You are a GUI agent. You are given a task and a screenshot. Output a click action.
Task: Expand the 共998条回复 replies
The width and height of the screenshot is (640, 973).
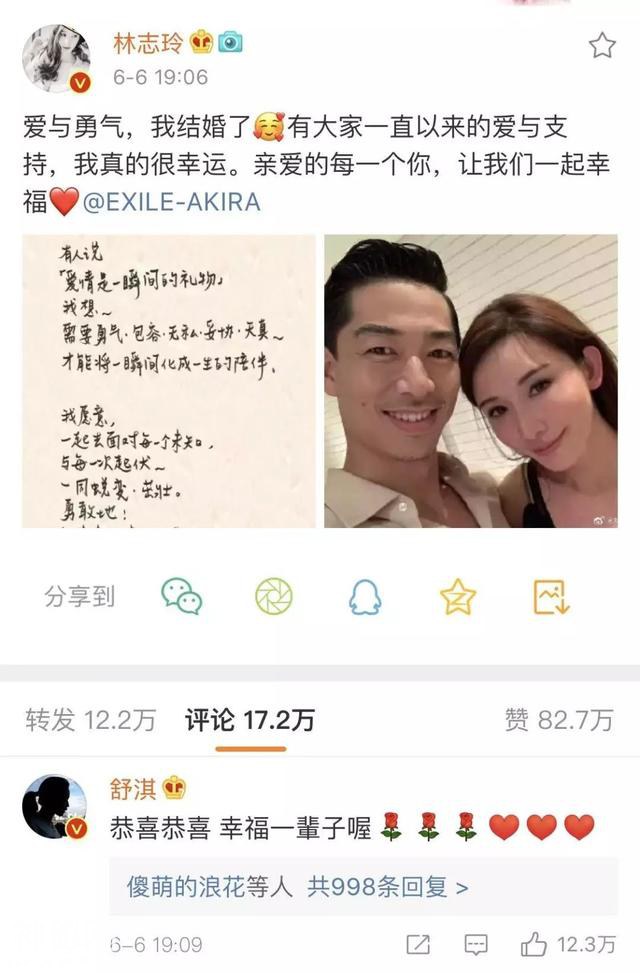pyautogui.click(x=297, y=886)
